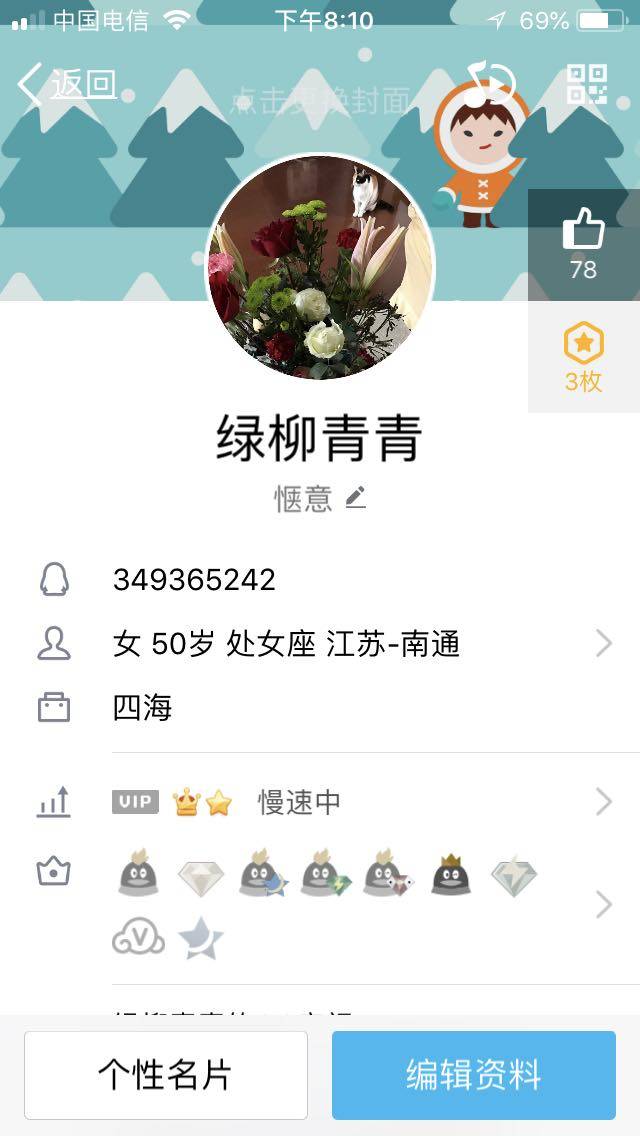Open the music note icon
This screenshot has width=640, height=1136.
tap(491, 84)
